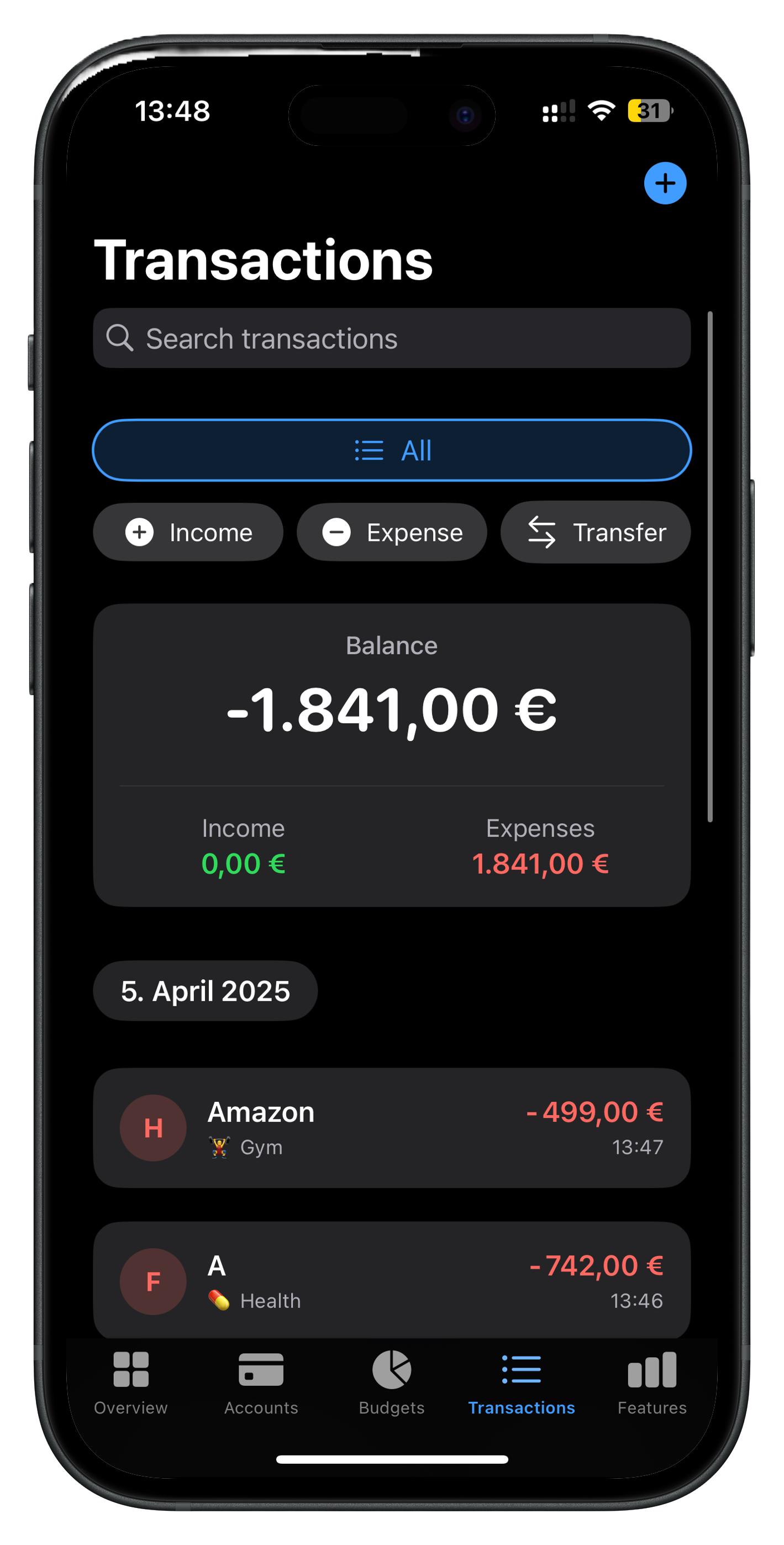The image size is (784, 1545).
Task: Enable the Expense filter
Action: (x=392, y=532)
